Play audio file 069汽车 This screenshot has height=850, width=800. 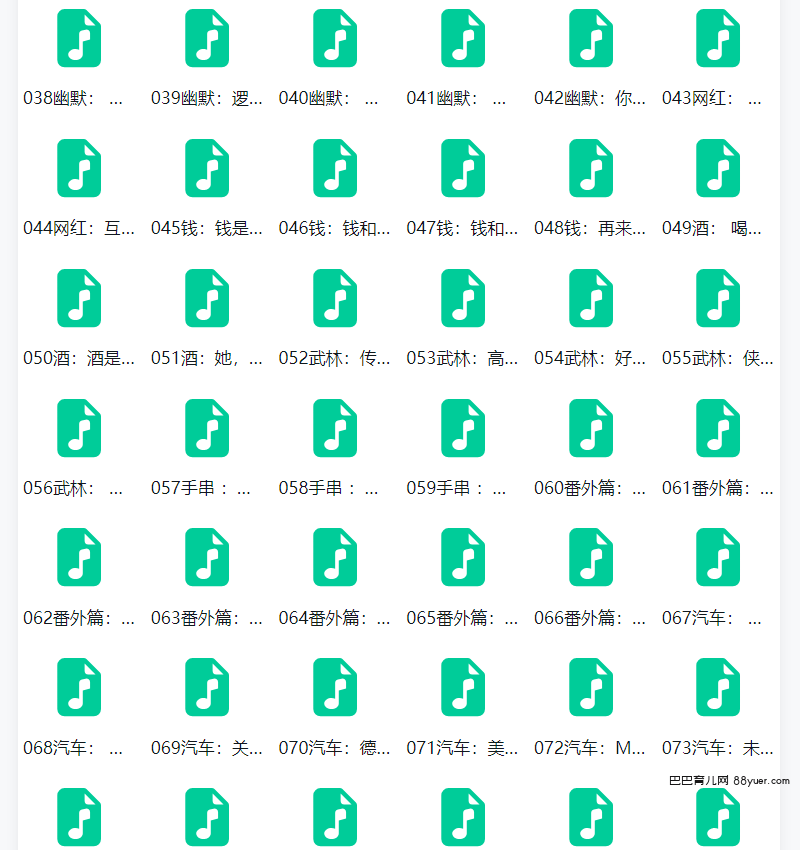207,688
